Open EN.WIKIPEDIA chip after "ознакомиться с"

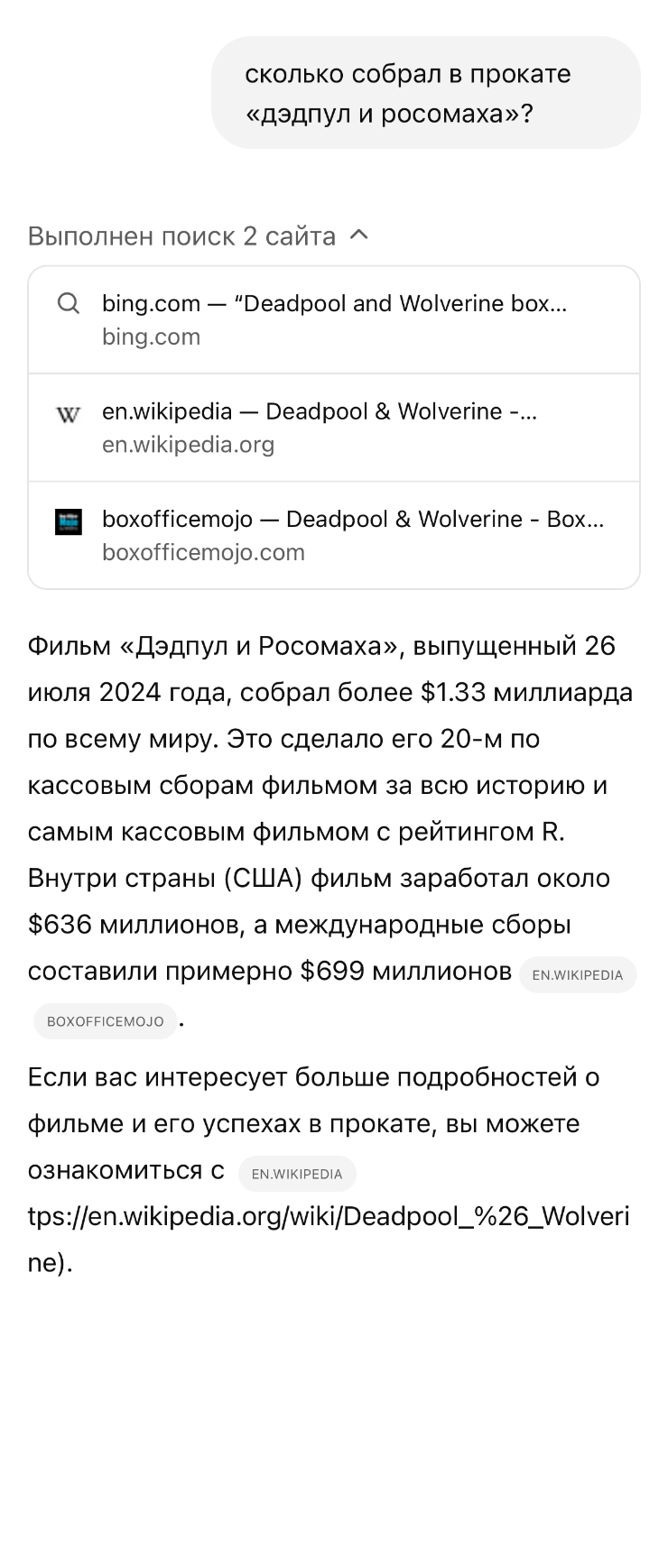(x=297, y=1174)
